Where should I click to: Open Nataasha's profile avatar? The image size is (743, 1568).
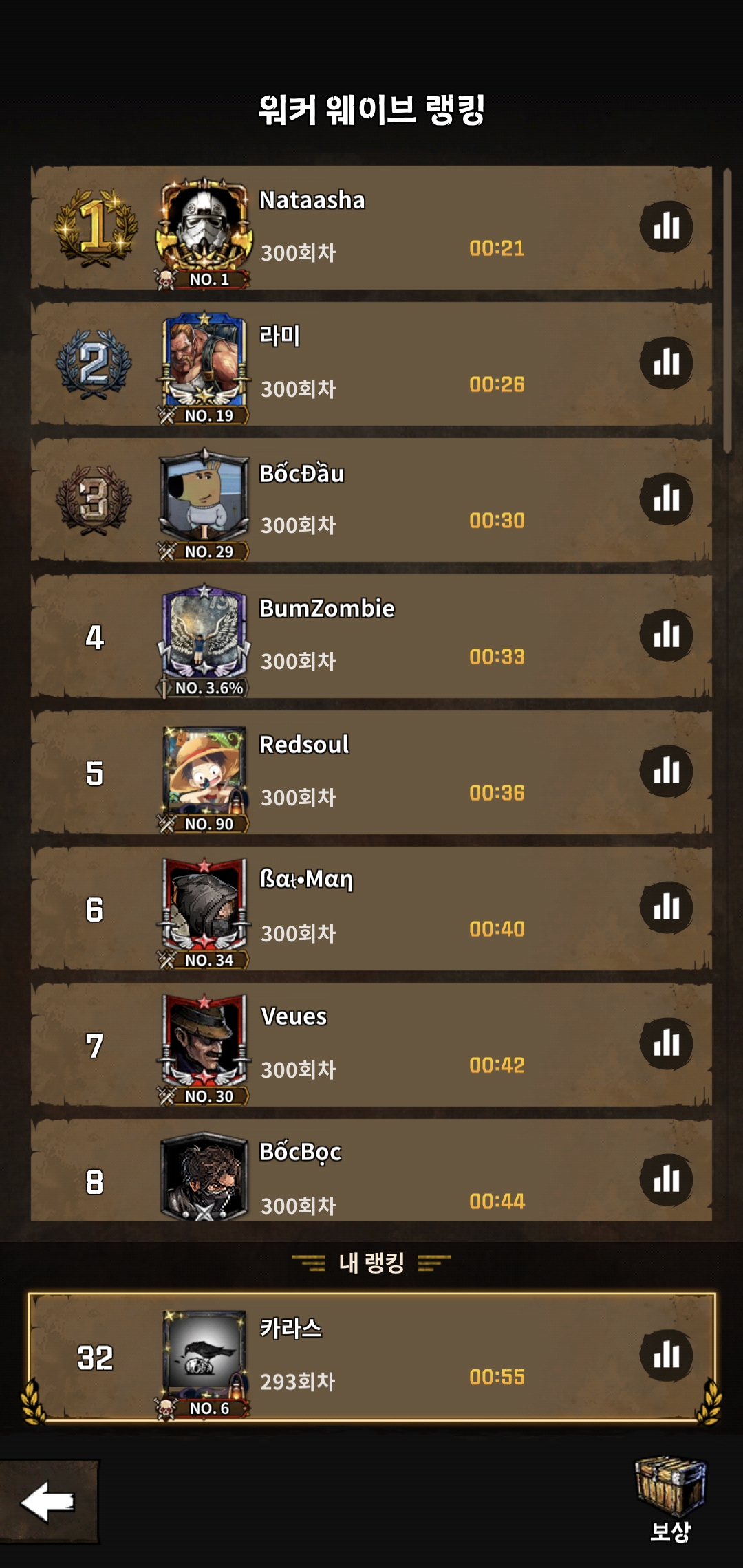(x=204, y=227)
